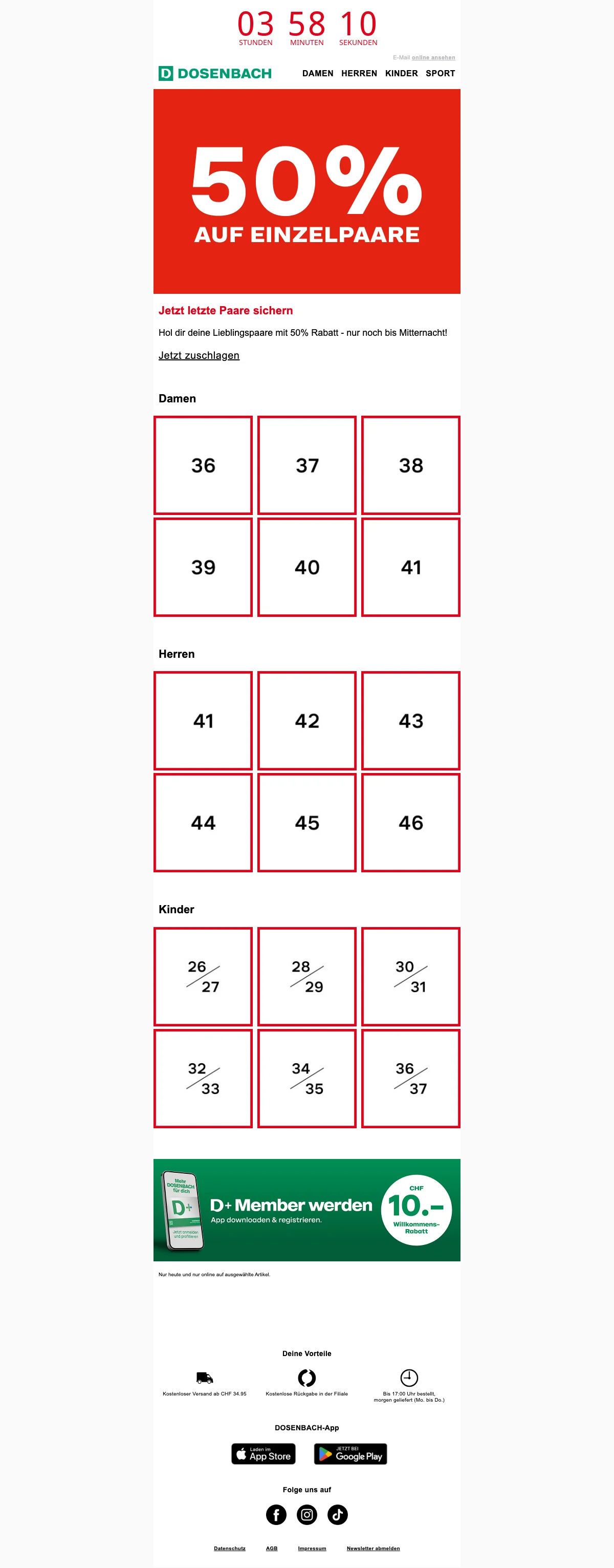This screenshot has height=1568, width=614.
Task: Select Damen size 36
Action: 203,465
